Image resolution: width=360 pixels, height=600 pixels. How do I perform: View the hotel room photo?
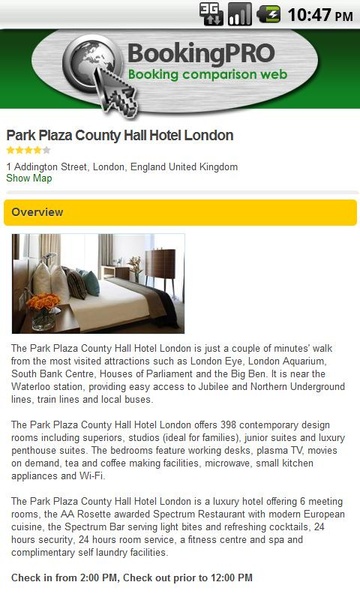click(98, 284)
